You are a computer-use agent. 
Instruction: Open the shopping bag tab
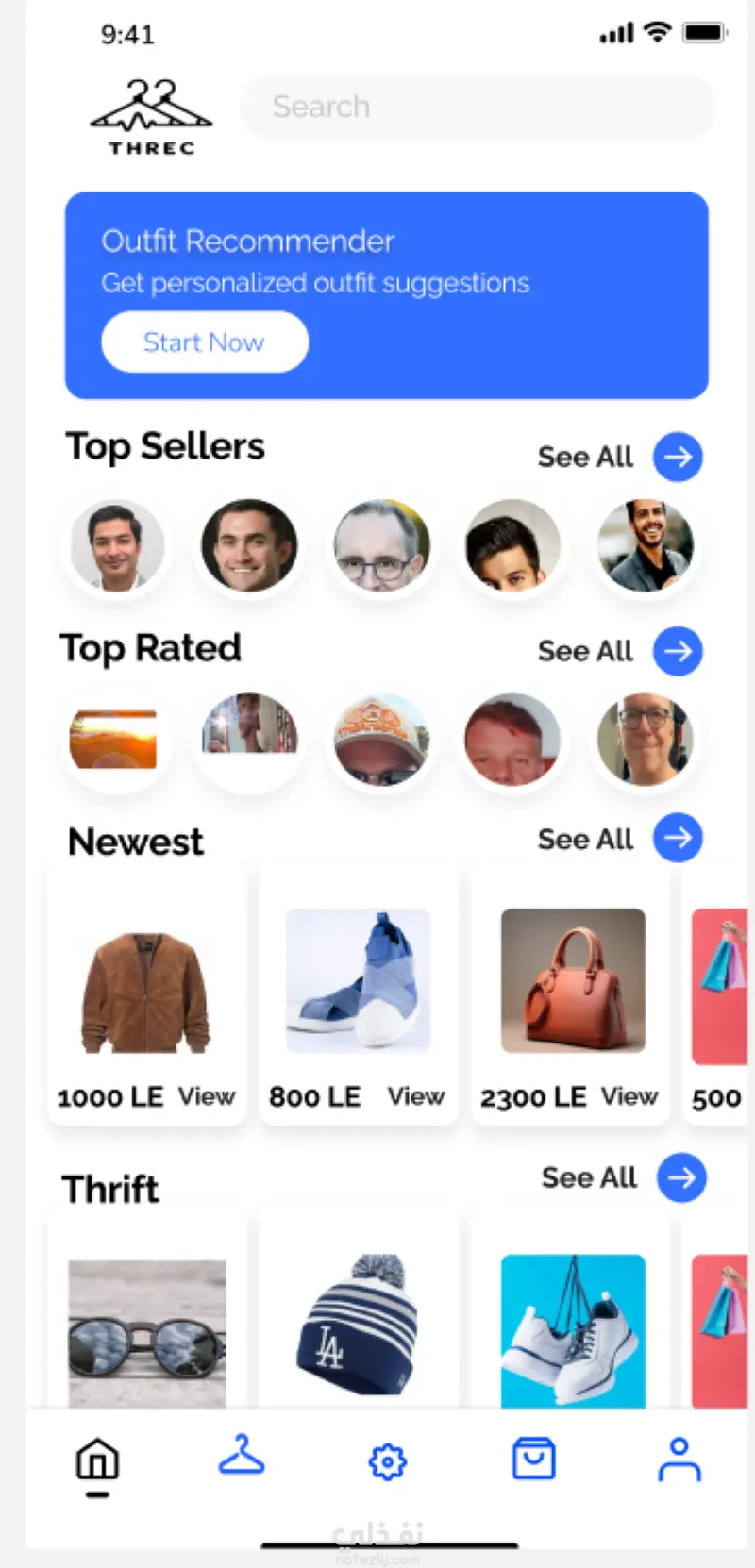533,1460
